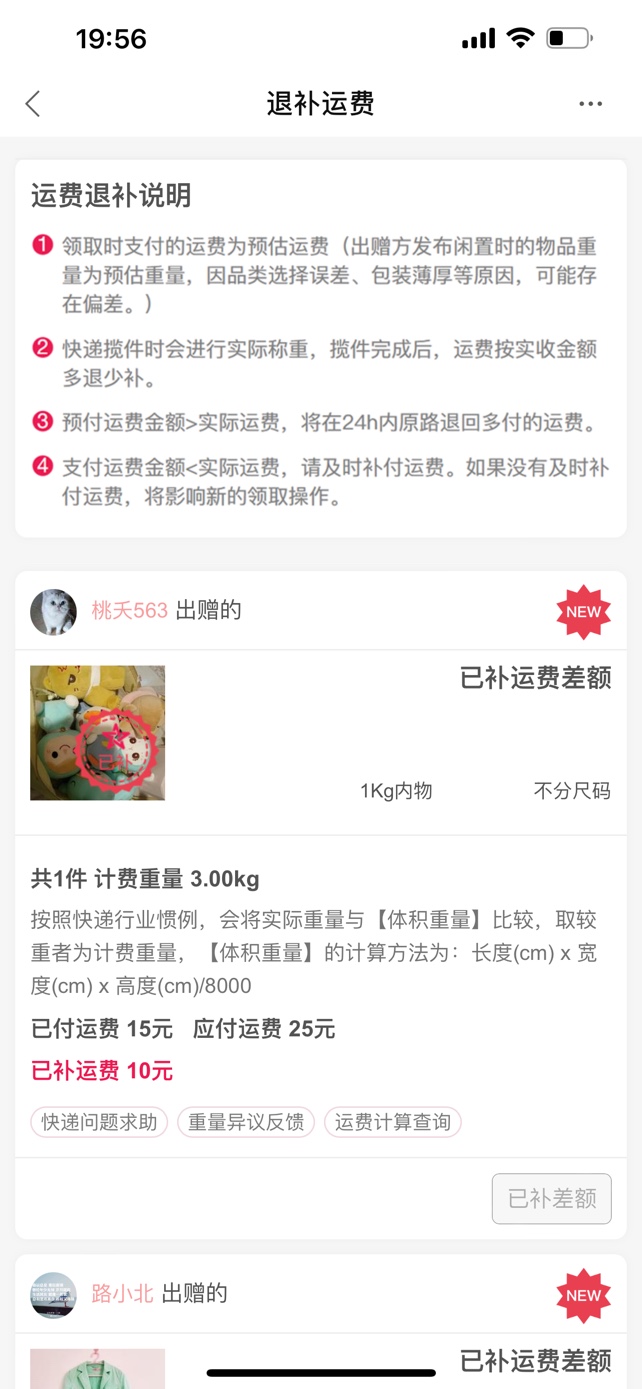This screenshot has width=642, height=1389.
Task: Open 重量异议反馈 feedback
Action: 246,1122
